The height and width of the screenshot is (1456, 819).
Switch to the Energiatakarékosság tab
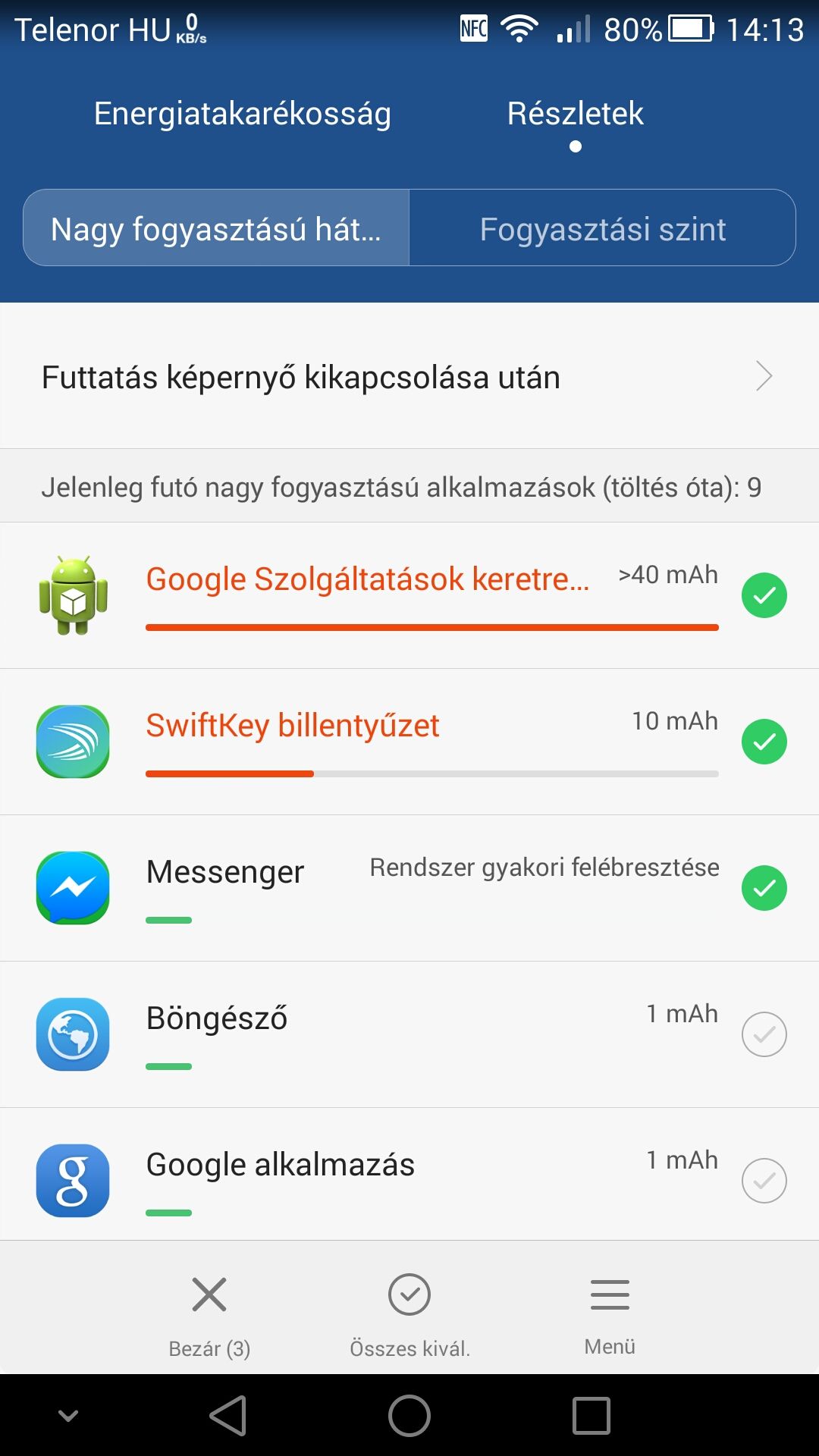pyautogui.click(x=242, y=114)
